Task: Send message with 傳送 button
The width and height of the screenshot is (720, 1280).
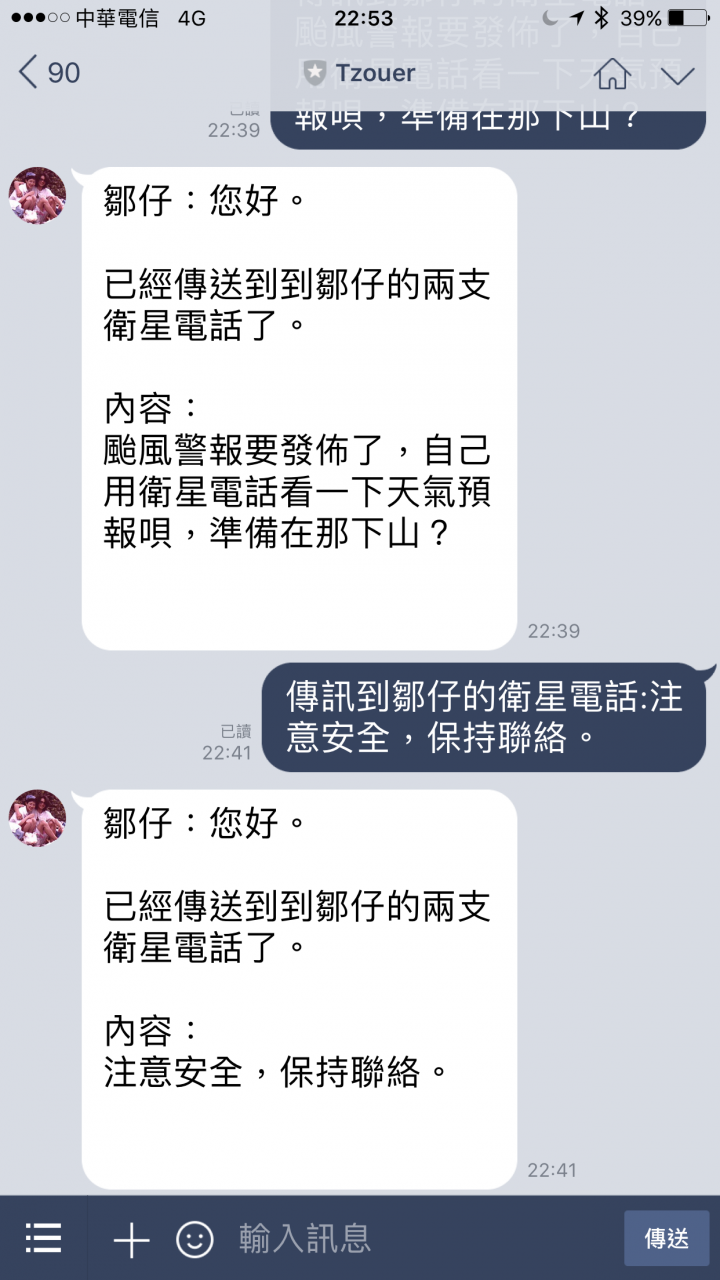Action: click(x=666, y=1238)
